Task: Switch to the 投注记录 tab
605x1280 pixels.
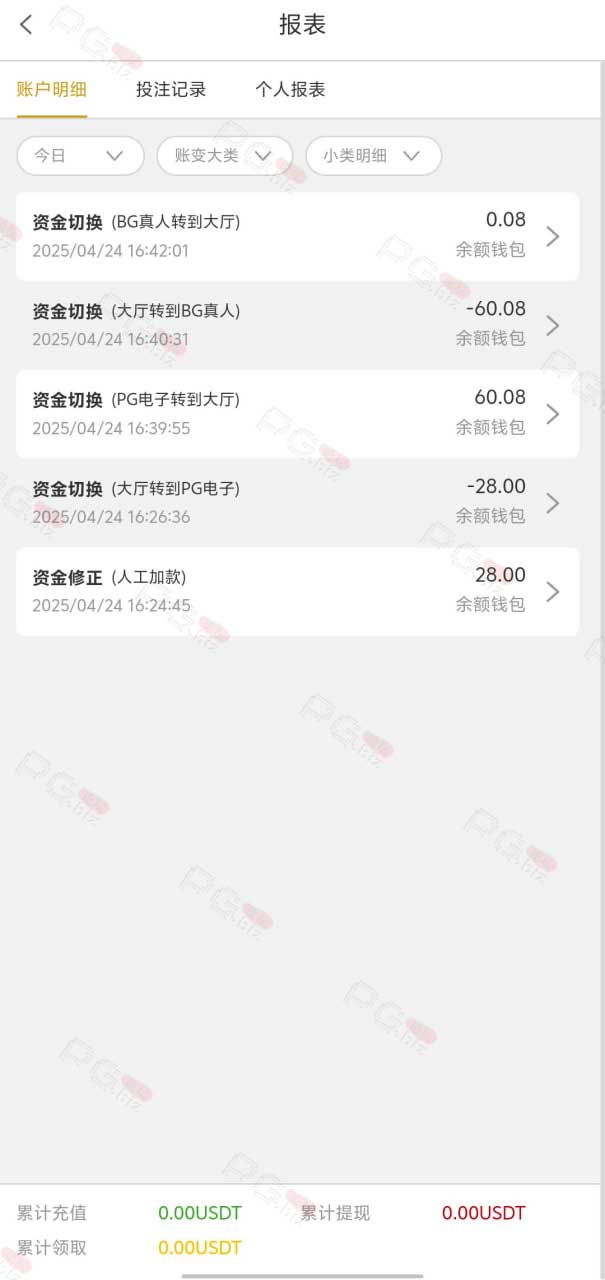Action: point(171,89)
